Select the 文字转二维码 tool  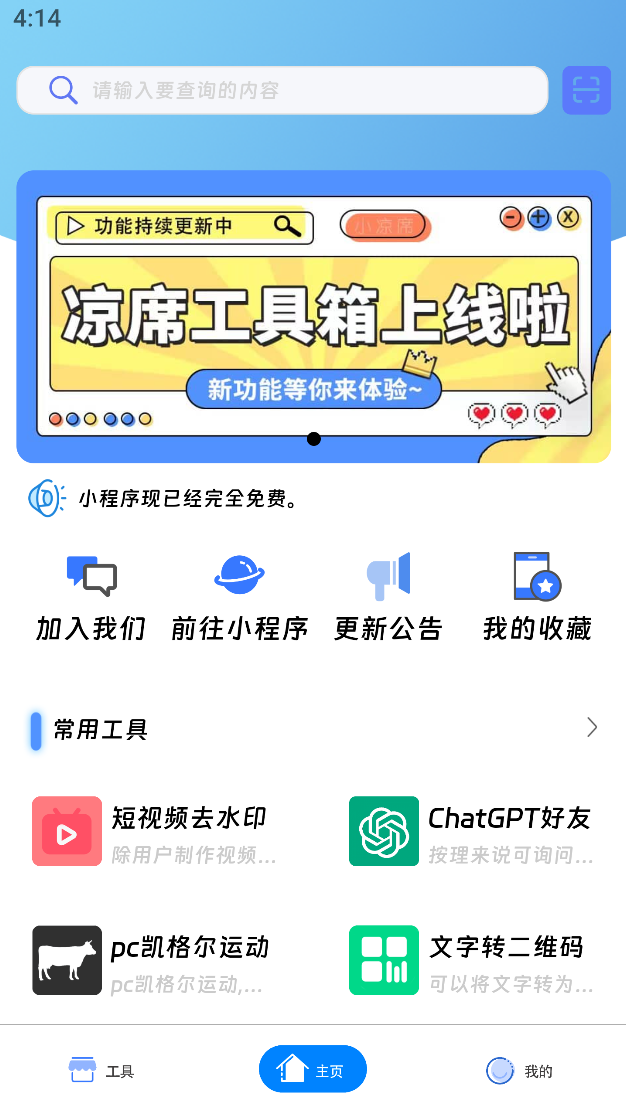472,960
